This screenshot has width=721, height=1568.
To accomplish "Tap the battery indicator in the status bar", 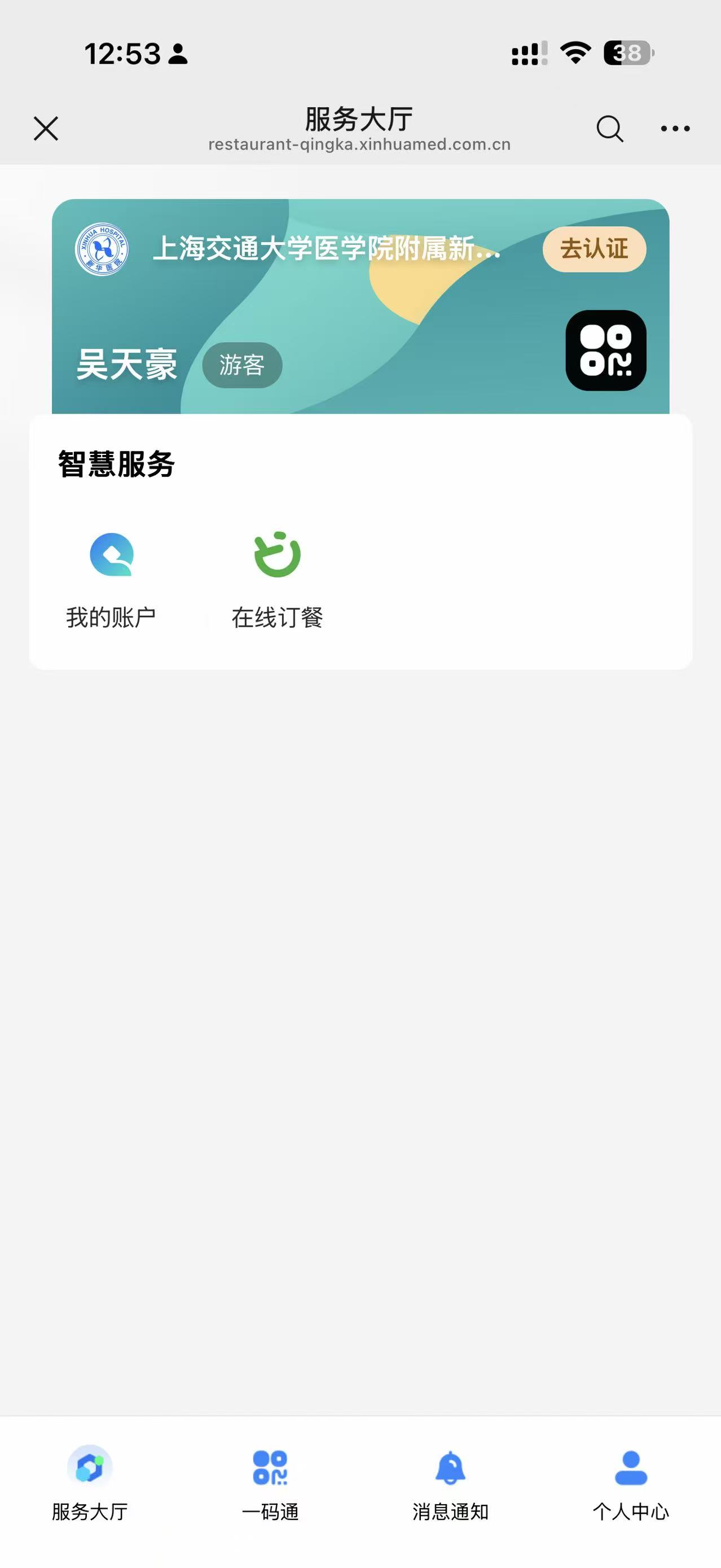I will (627, 55).
